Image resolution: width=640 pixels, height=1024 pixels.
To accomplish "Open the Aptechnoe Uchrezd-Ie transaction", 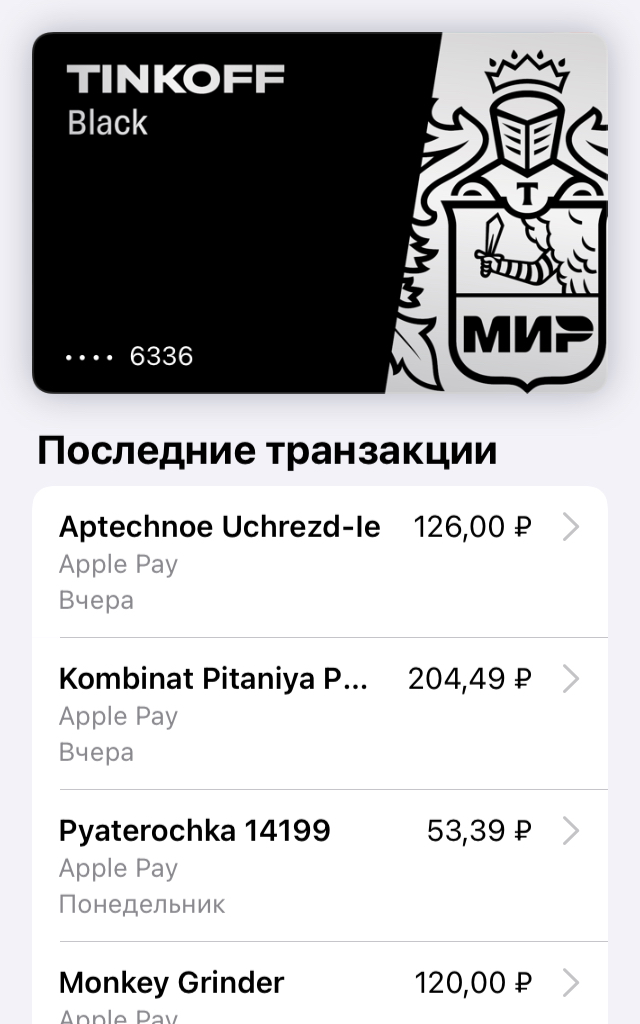I will tap(319, 562).
